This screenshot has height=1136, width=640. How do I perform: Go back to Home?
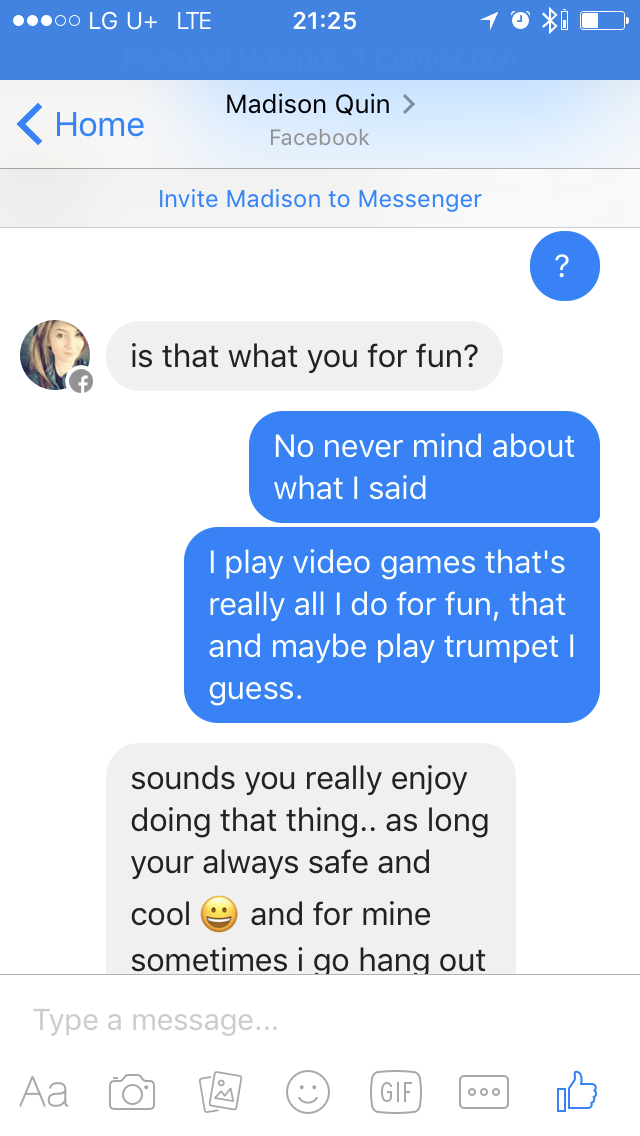click(x=80, y=124)
